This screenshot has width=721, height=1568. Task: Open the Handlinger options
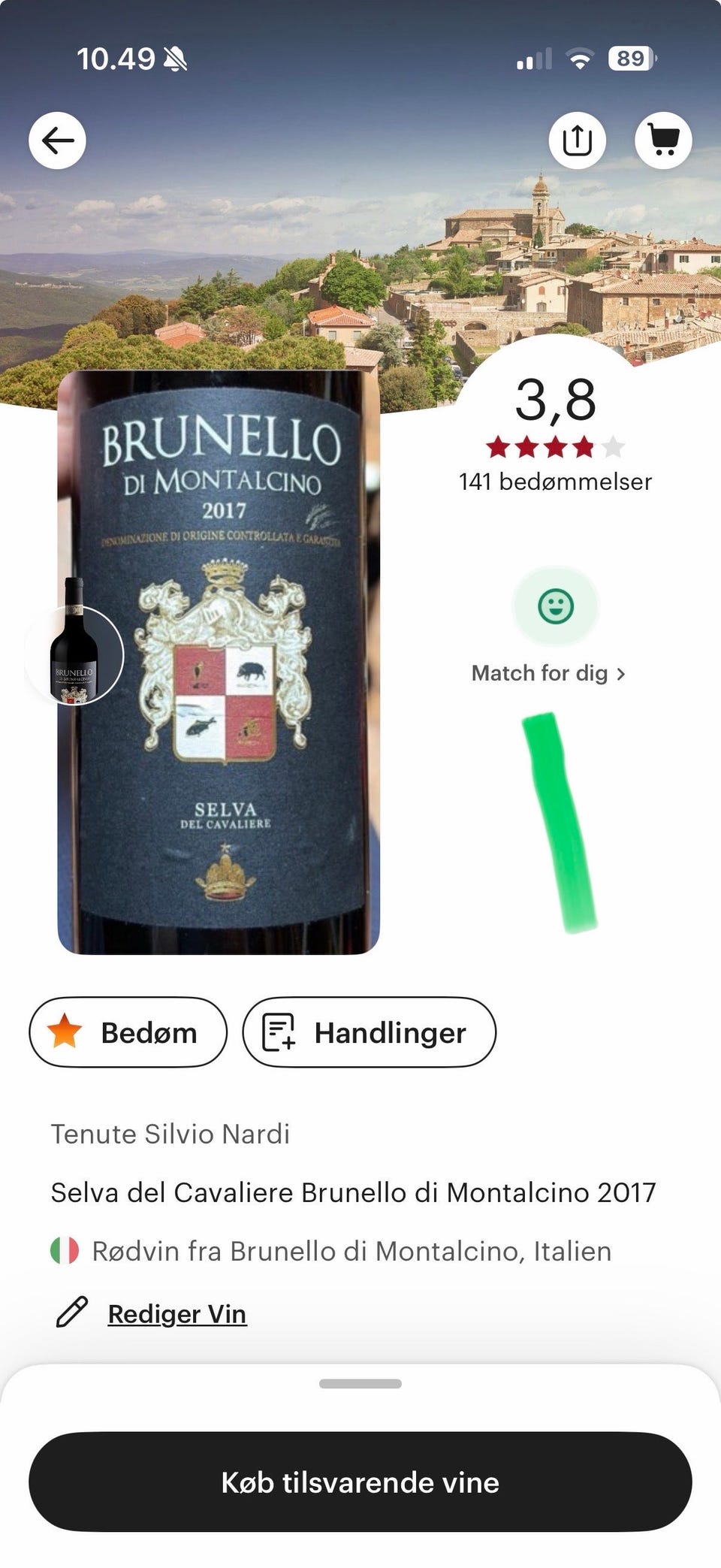pyautogui.click(x=370, y=1032)
